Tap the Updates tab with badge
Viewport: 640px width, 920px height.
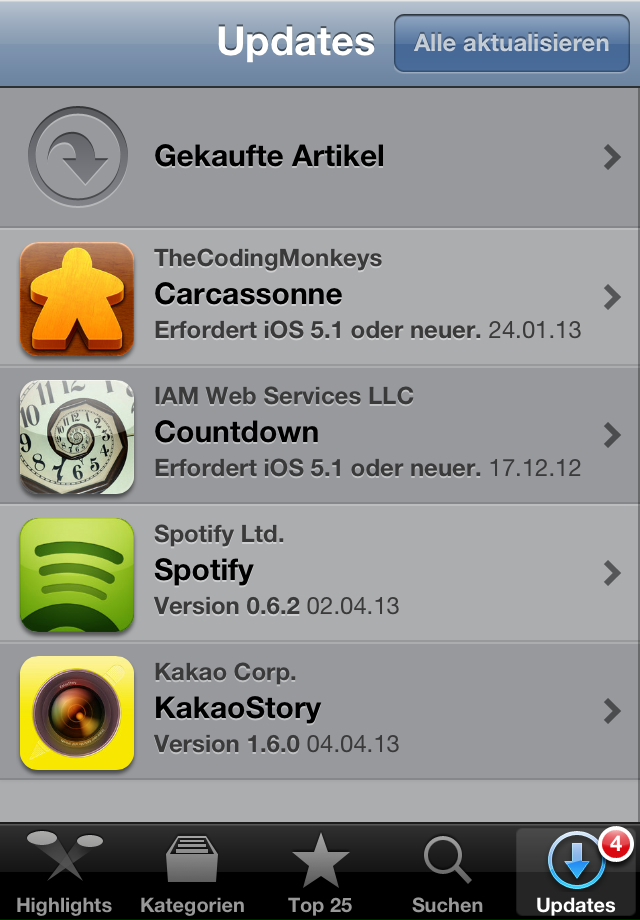[575, 872]
